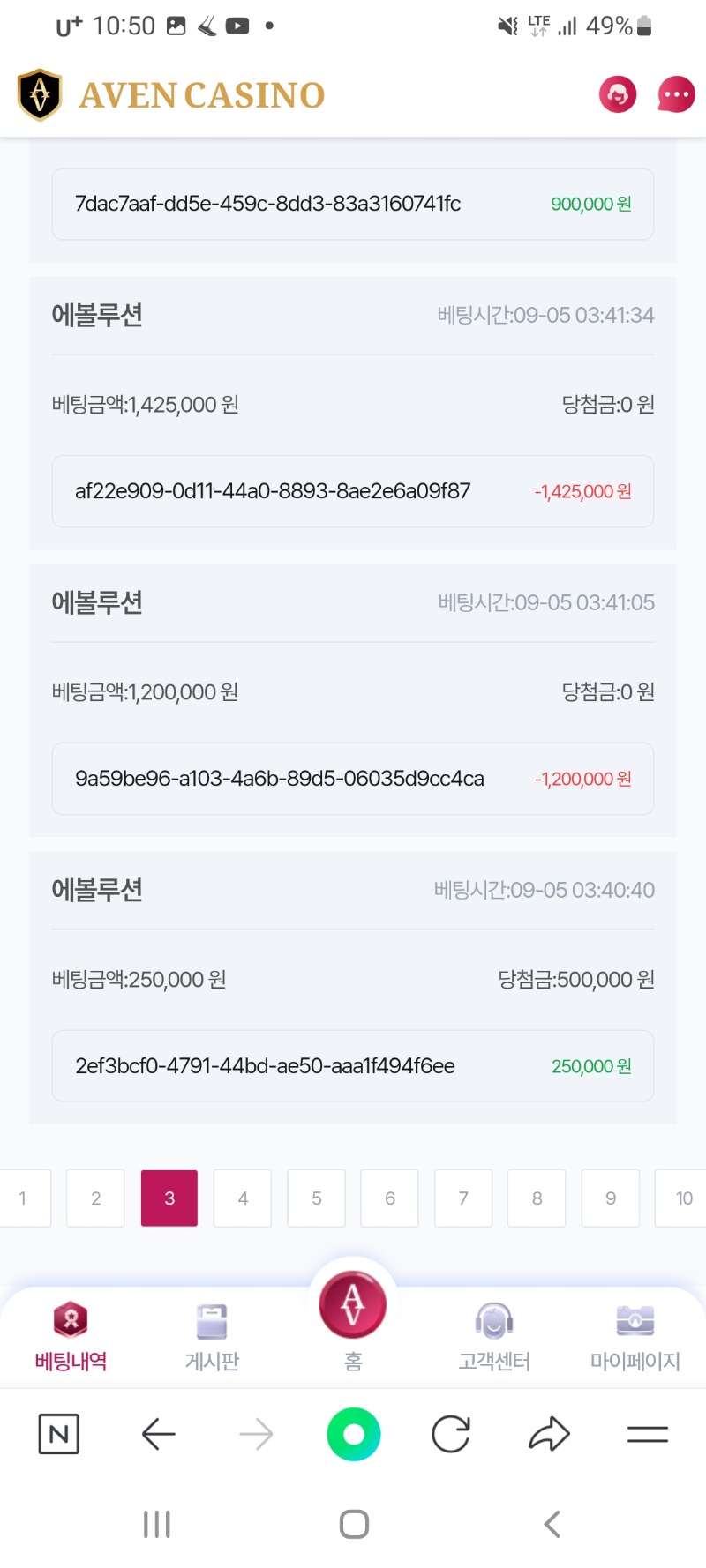Open the 마이페이지 tab
The width and height of the screenshot is (706, 1568).
coord(635,1337)
